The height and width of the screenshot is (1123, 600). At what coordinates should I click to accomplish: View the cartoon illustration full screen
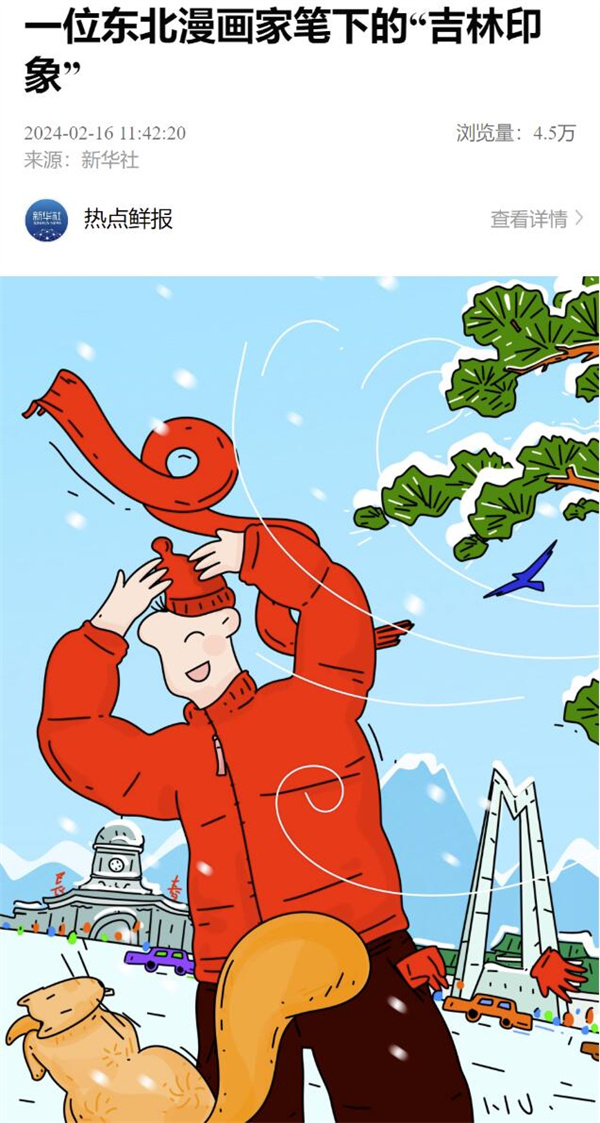coord(300,700)
